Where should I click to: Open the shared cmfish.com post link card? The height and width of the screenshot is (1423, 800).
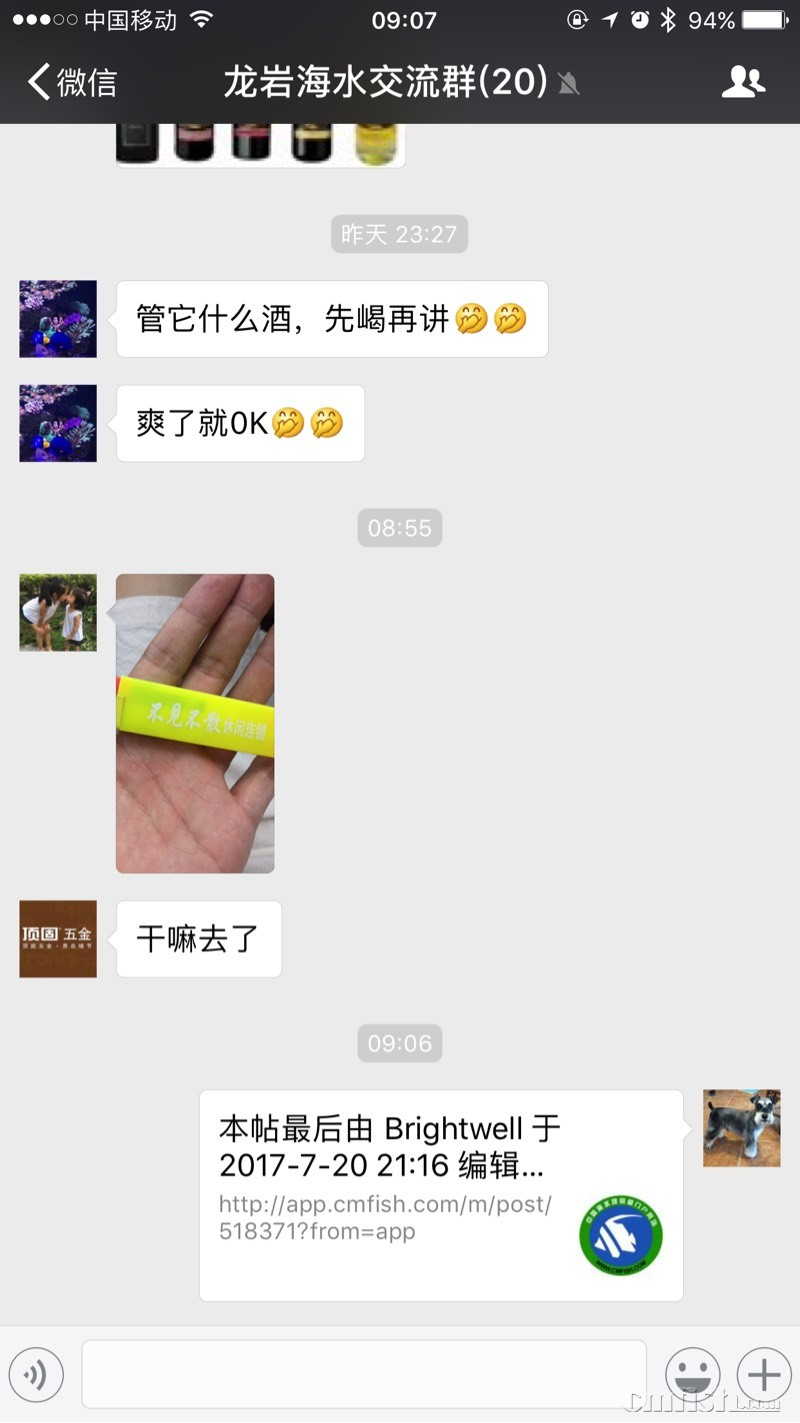click(441, 1195)
